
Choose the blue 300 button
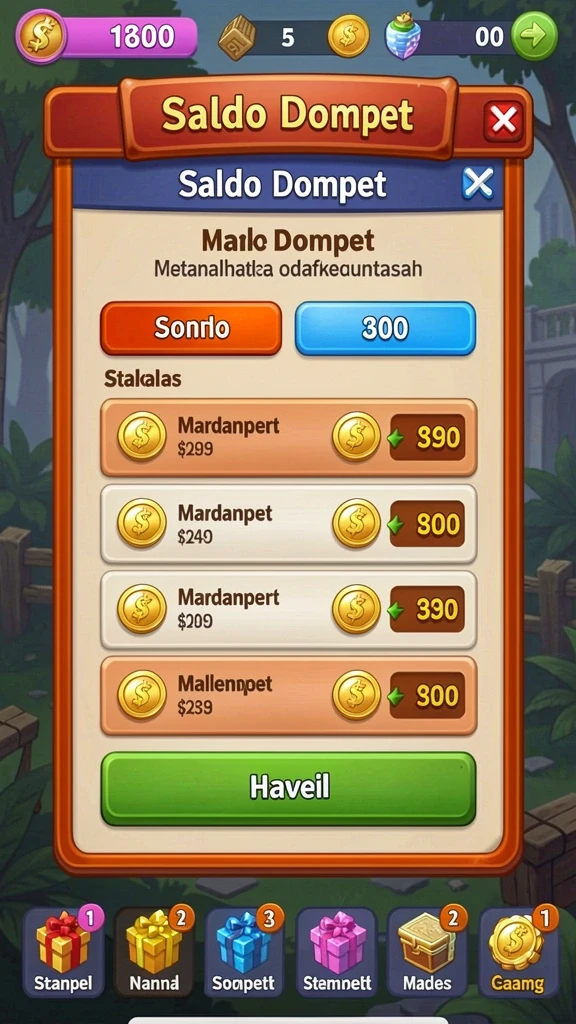click(385, 328)
